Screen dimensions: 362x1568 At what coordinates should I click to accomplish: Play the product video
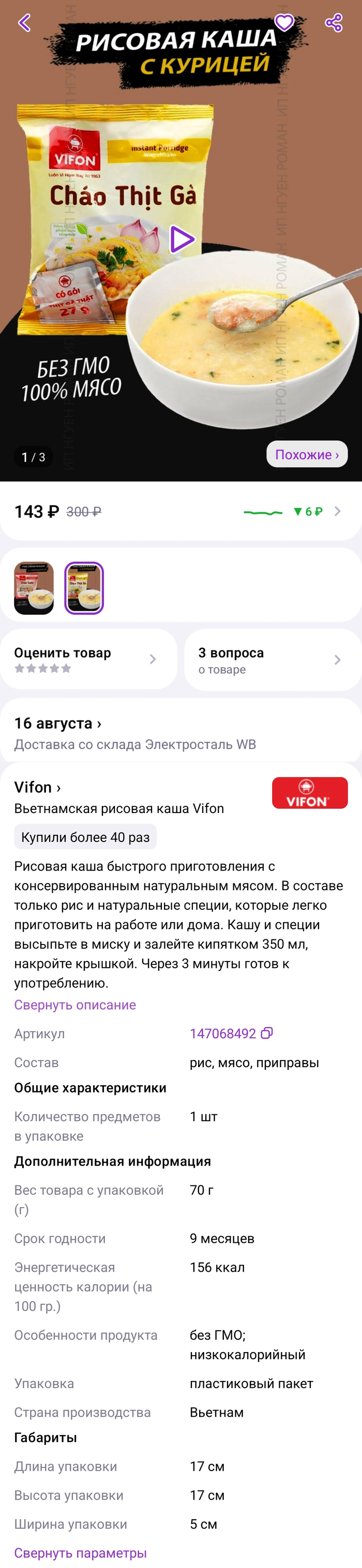point(181,239)
